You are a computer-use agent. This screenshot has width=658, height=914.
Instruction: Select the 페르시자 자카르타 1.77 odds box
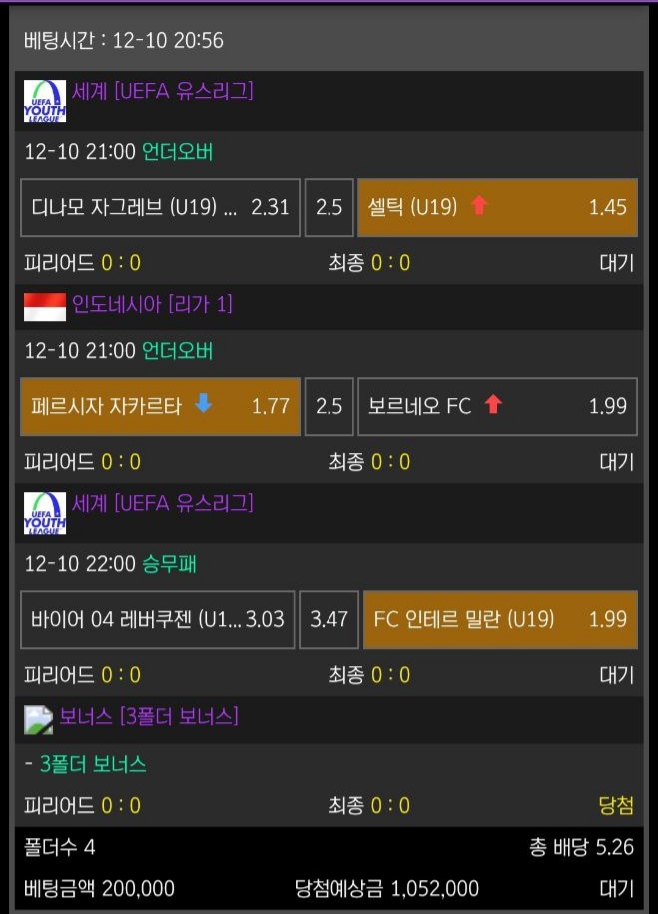click(160, 406)
